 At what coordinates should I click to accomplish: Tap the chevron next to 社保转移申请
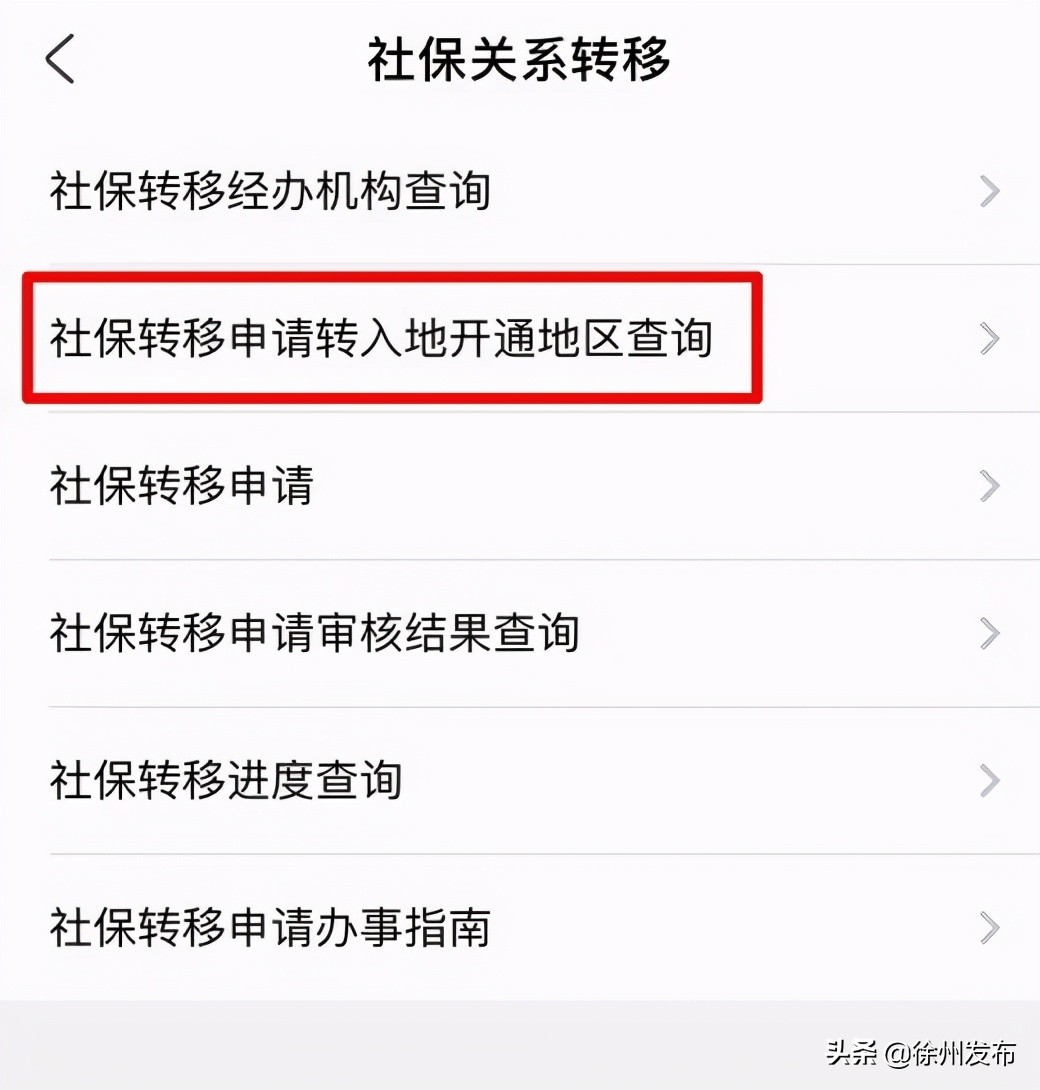990,487
